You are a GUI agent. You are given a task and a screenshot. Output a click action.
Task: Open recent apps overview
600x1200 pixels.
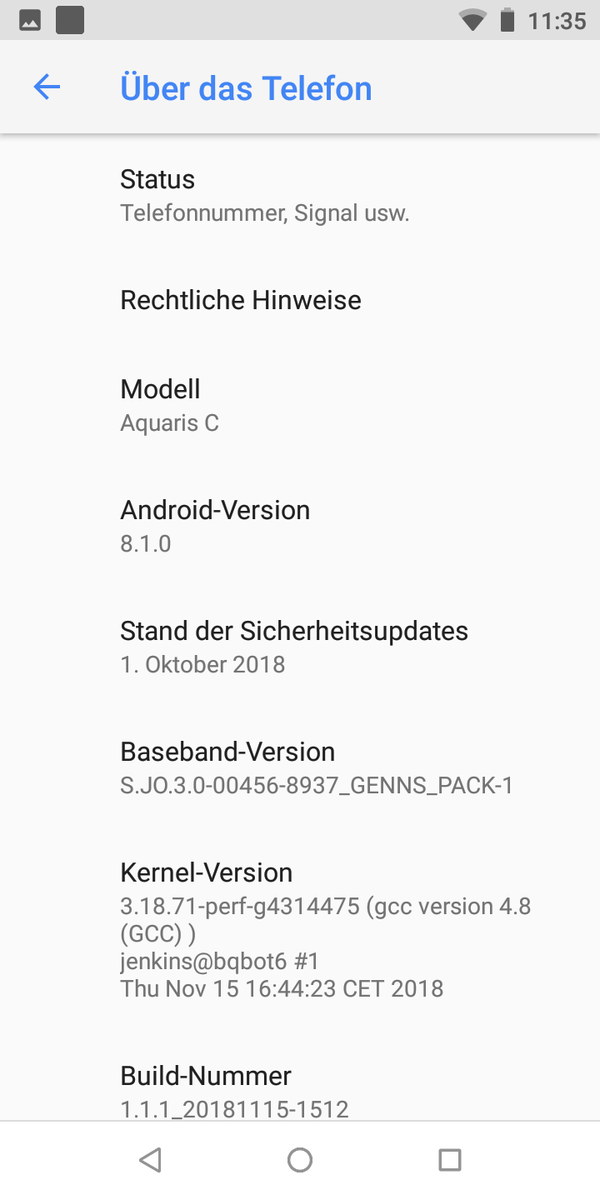pyautogui.click(x=450, y=1160)
